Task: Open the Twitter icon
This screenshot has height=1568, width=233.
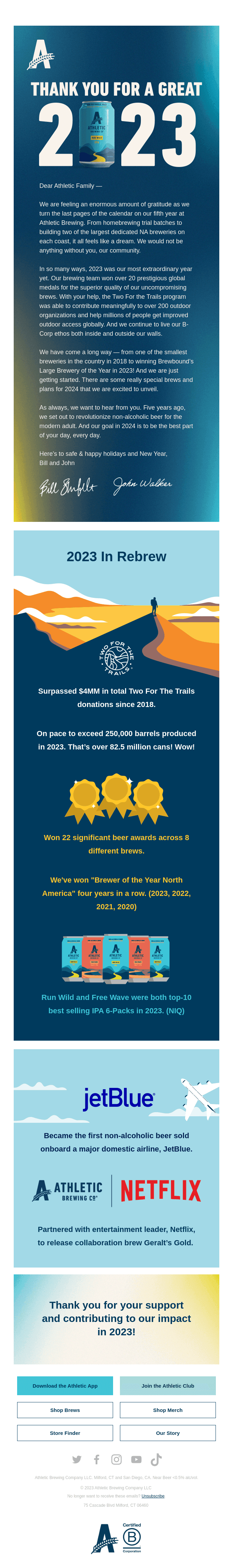Action: [77, 1459]
